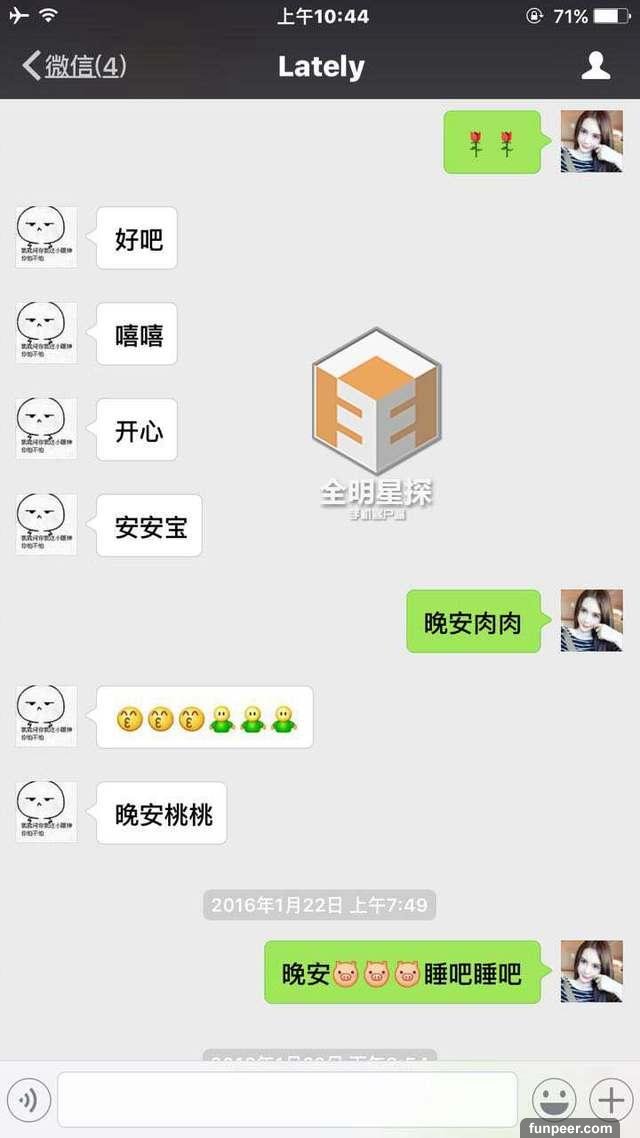Open contact avatar next to 好吧 message
The width and height of the screenshot is (640, 1138).
point(46,237)
